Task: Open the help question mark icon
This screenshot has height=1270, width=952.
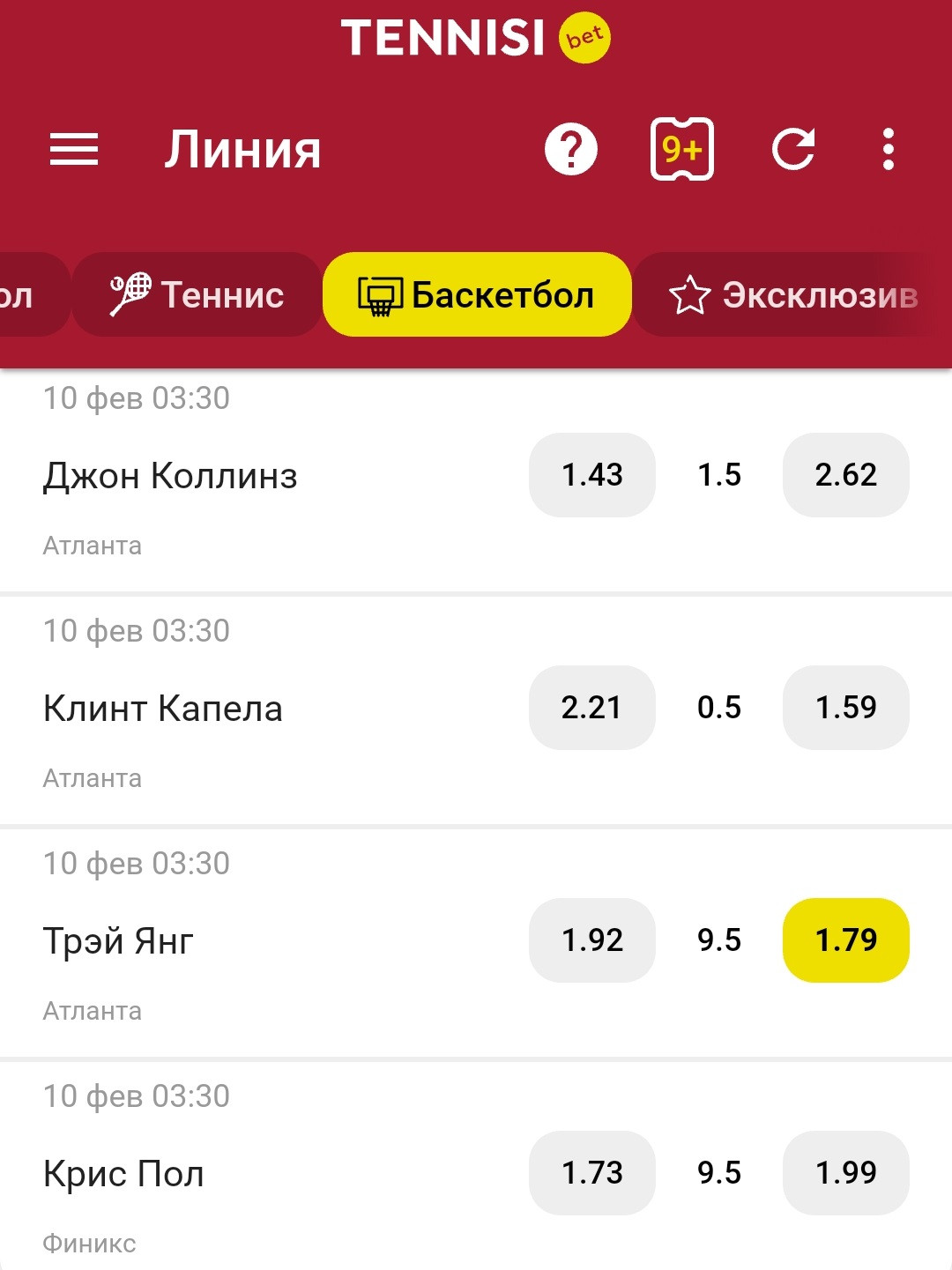Action: pos(571,149)
